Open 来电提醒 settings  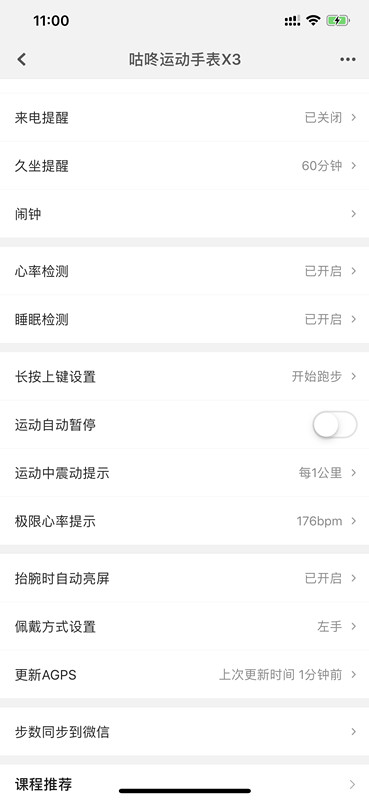click(x=184, y=118)
